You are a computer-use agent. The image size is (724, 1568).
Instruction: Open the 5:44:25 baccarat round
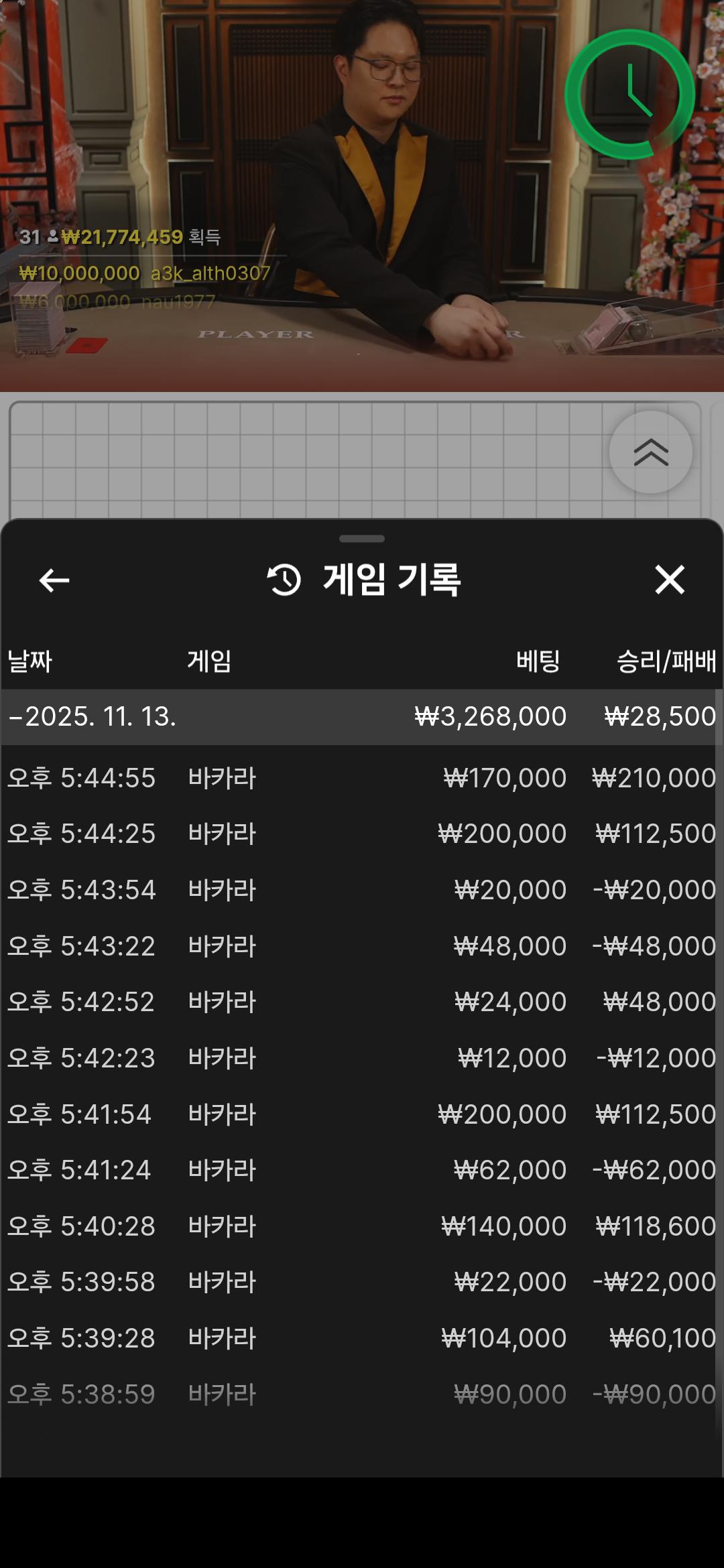(362, 834)
